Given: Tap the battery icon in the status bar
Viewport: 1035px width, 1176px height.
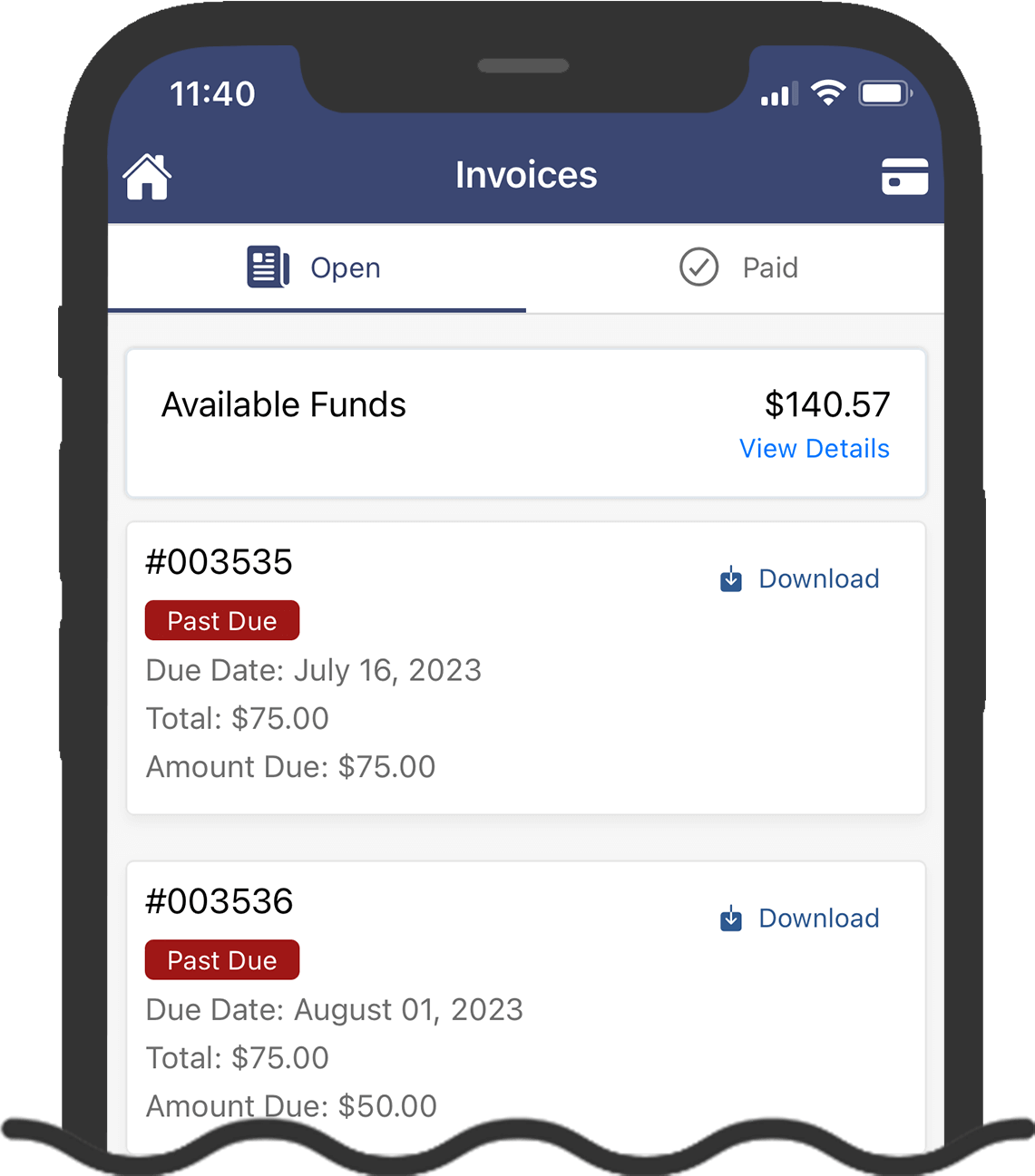Looking at the screenshot, I should point(884,92).
